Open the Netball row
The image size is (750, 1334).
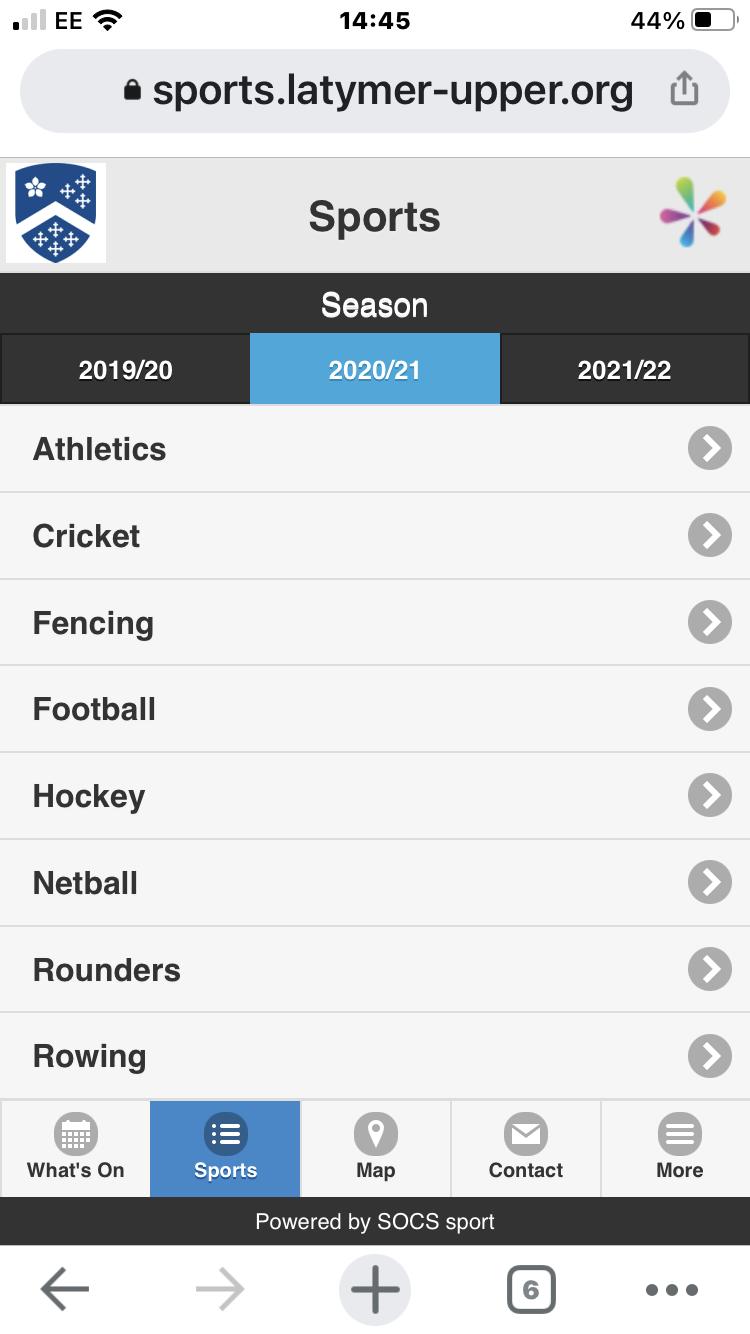tap(375, 883)
